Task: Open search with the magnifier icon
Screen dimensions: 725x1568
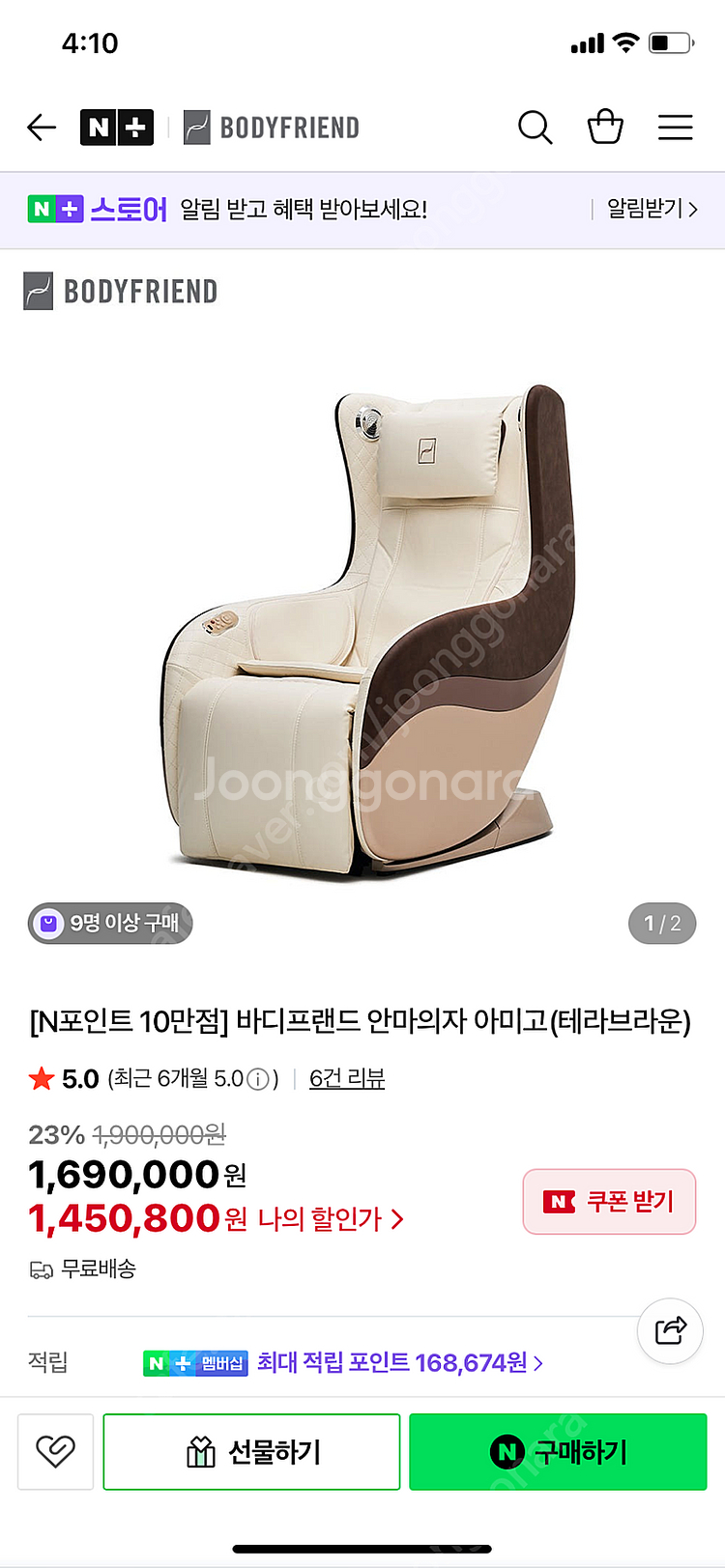Action: click(535, 127)
